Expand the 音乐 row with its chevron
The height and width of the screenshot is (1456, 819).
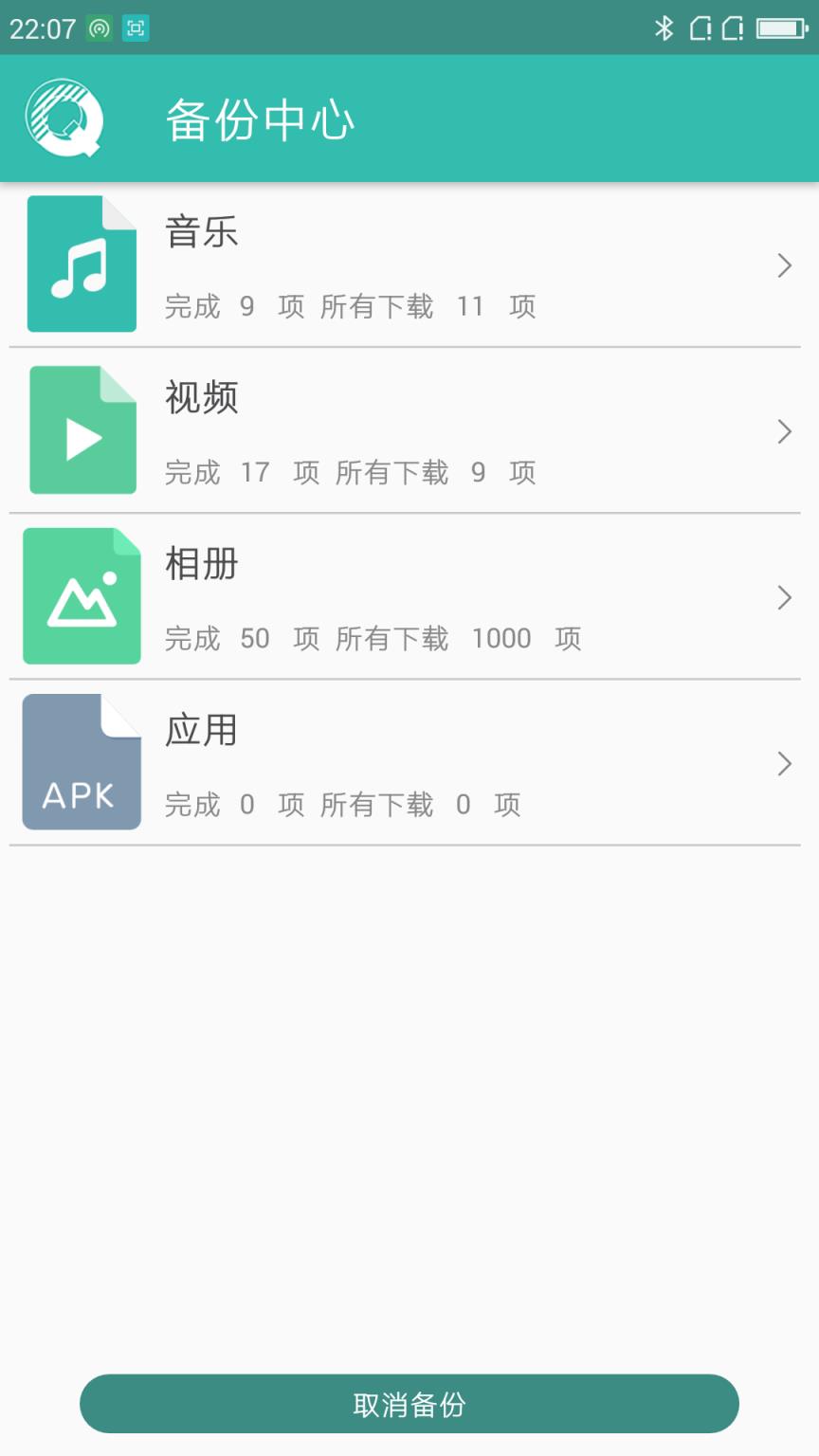click(785, 265)
